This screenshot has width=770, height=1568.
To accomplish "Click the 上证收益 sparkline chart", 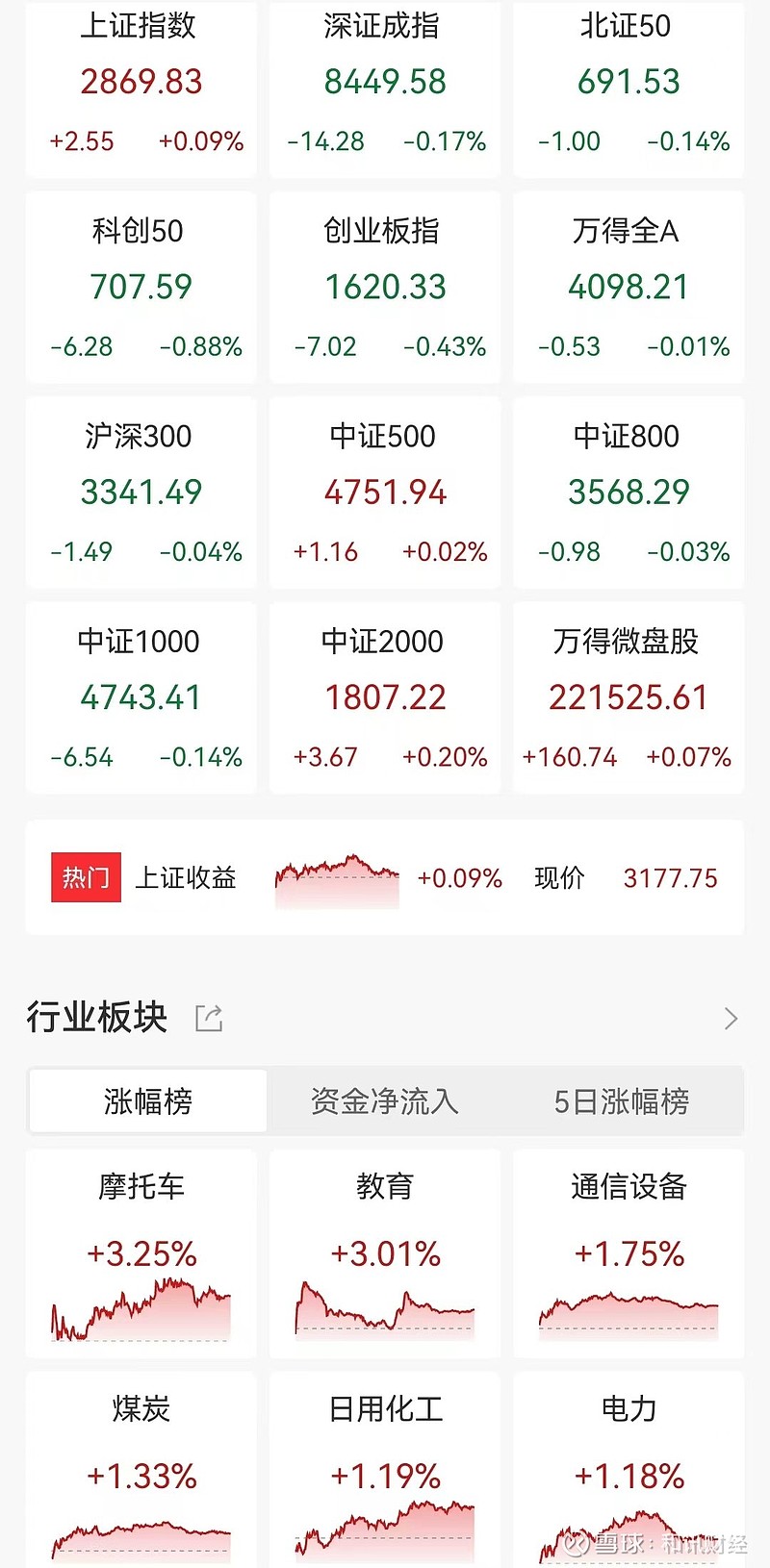I will [337, 877].
